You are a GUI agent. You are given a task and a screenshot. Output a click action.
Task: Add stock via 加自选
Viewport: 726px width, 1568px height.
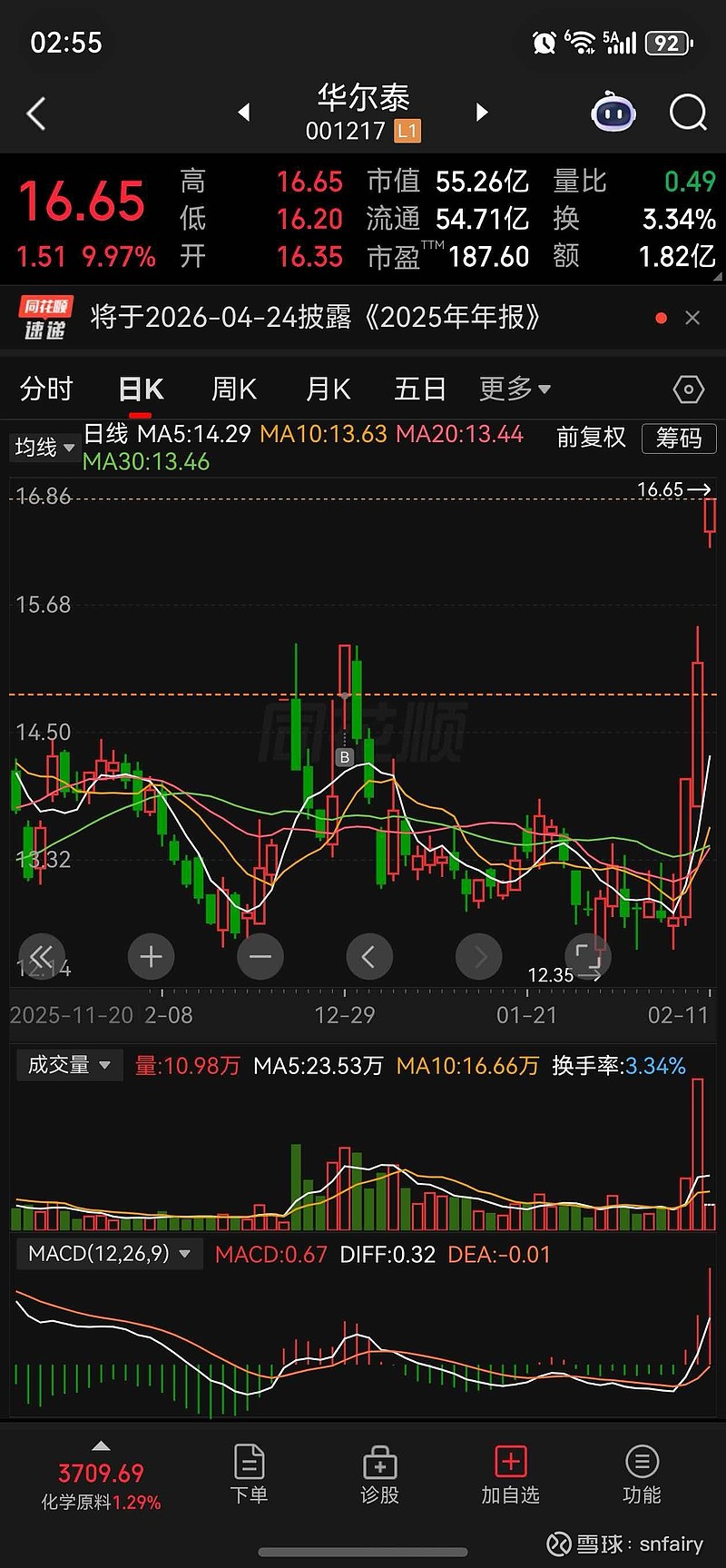(x=510, y=1474)
